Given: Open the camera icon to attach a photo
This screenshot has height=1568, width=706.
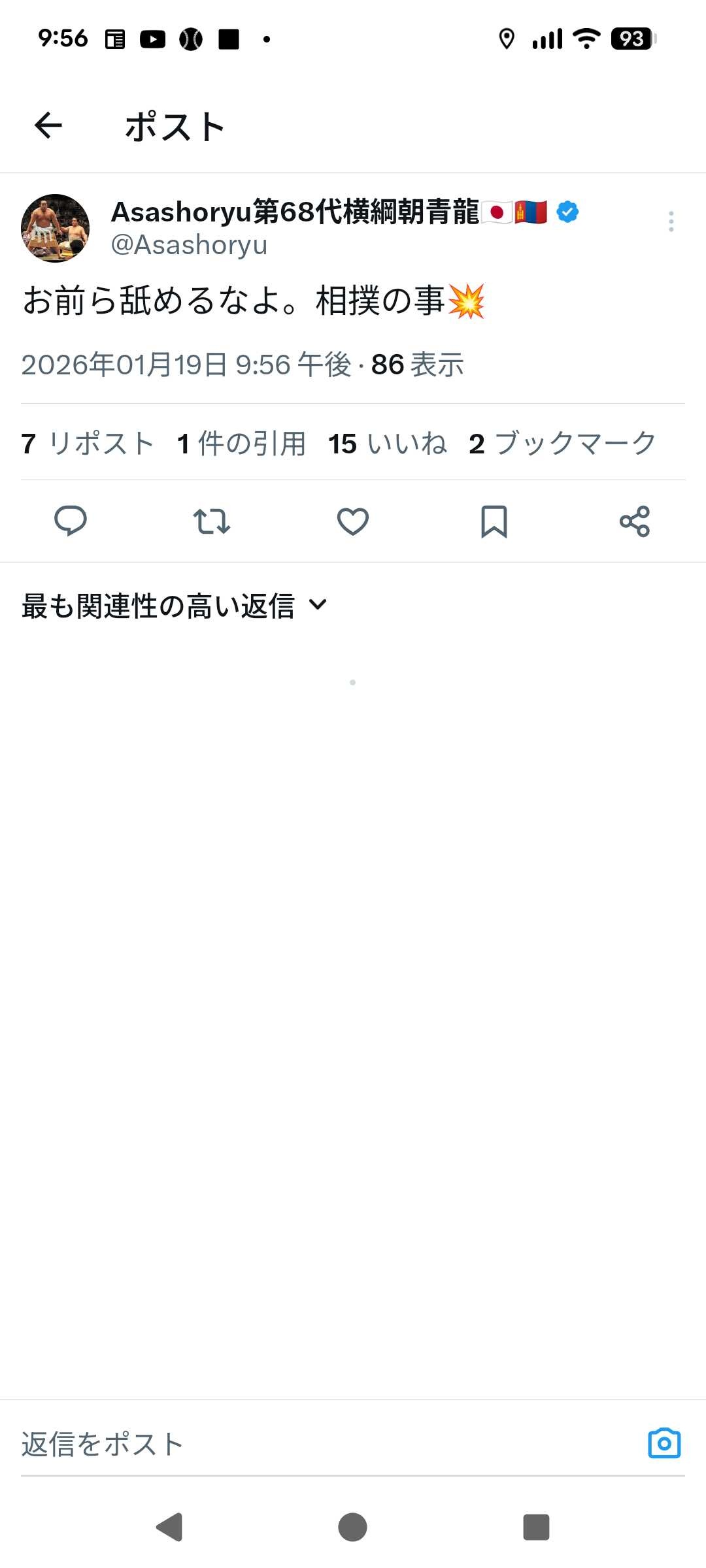Looking at the screenshot, I should coord(664,1444).
